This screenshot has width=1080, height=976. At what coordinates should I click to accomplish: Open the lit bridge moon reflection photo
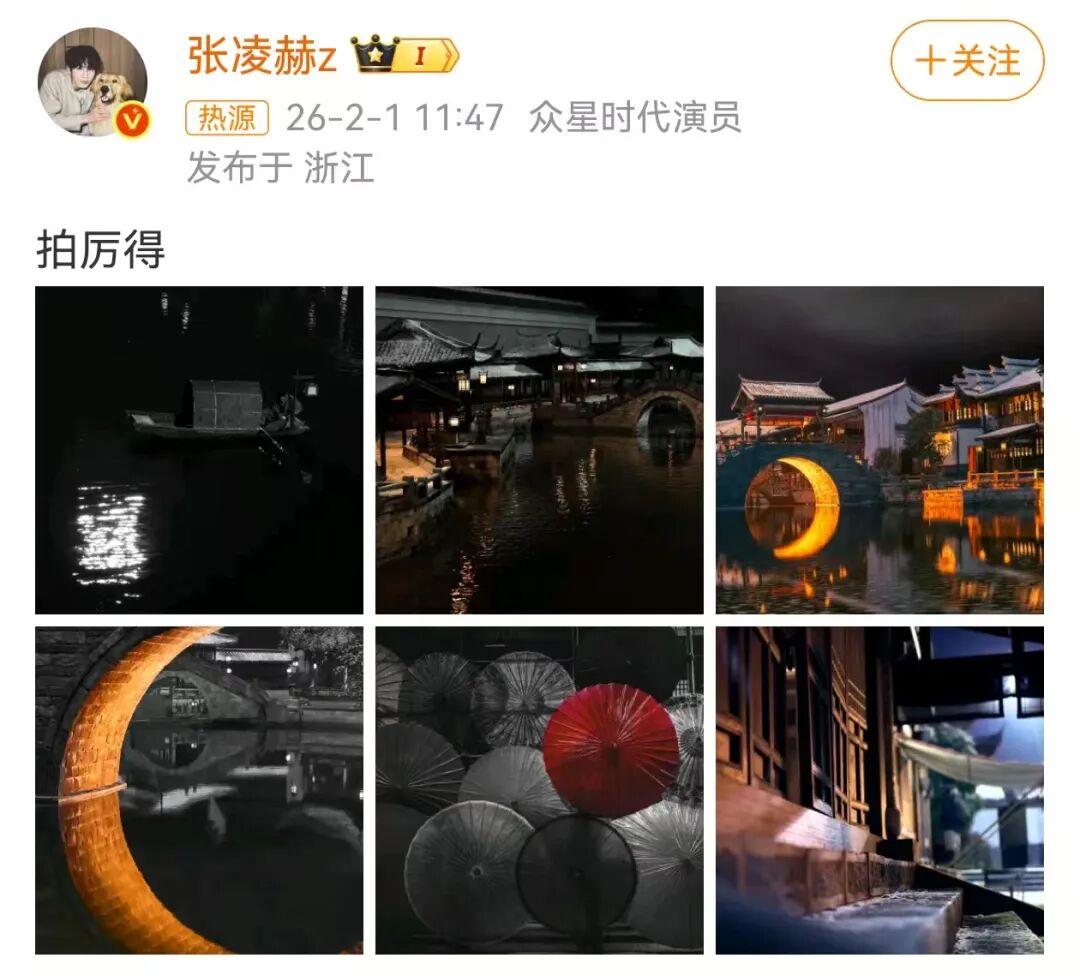pos(879,450)
